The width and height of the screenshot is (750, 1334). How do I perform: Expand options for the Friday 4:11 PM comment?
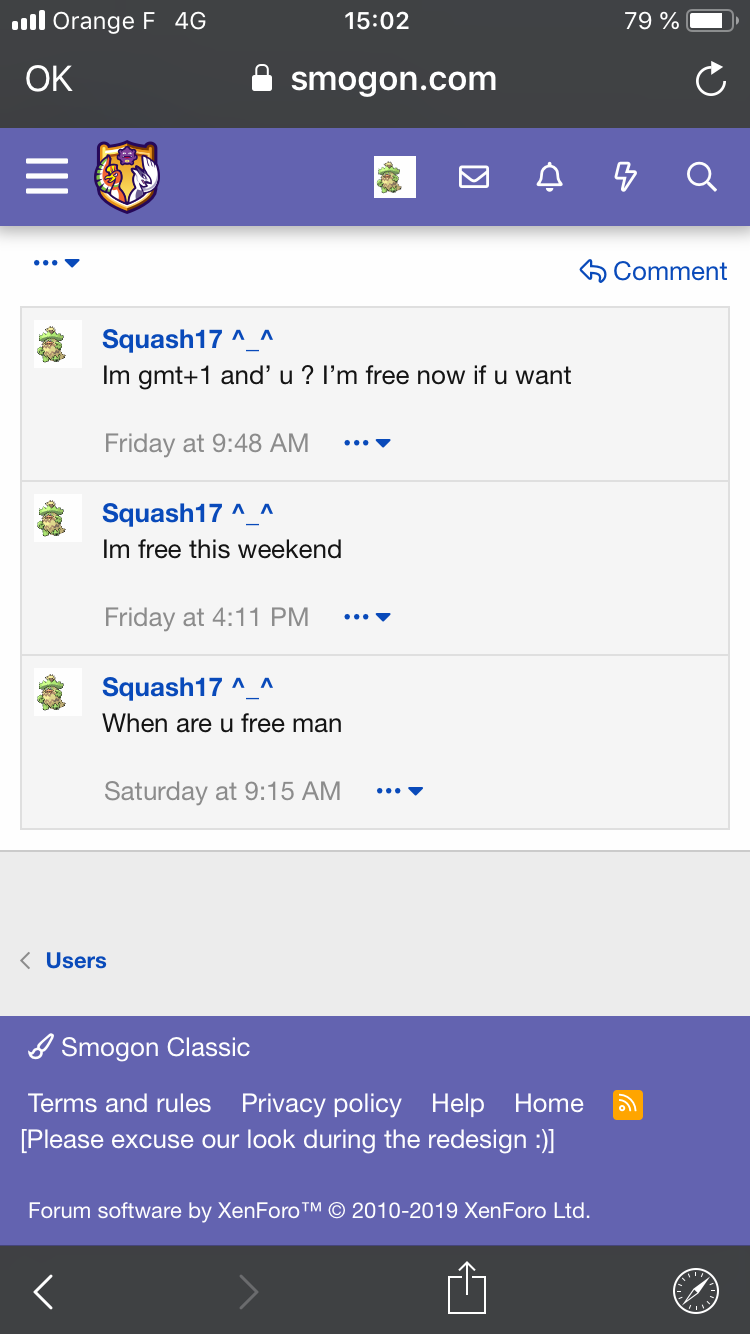tap(367, 617)
